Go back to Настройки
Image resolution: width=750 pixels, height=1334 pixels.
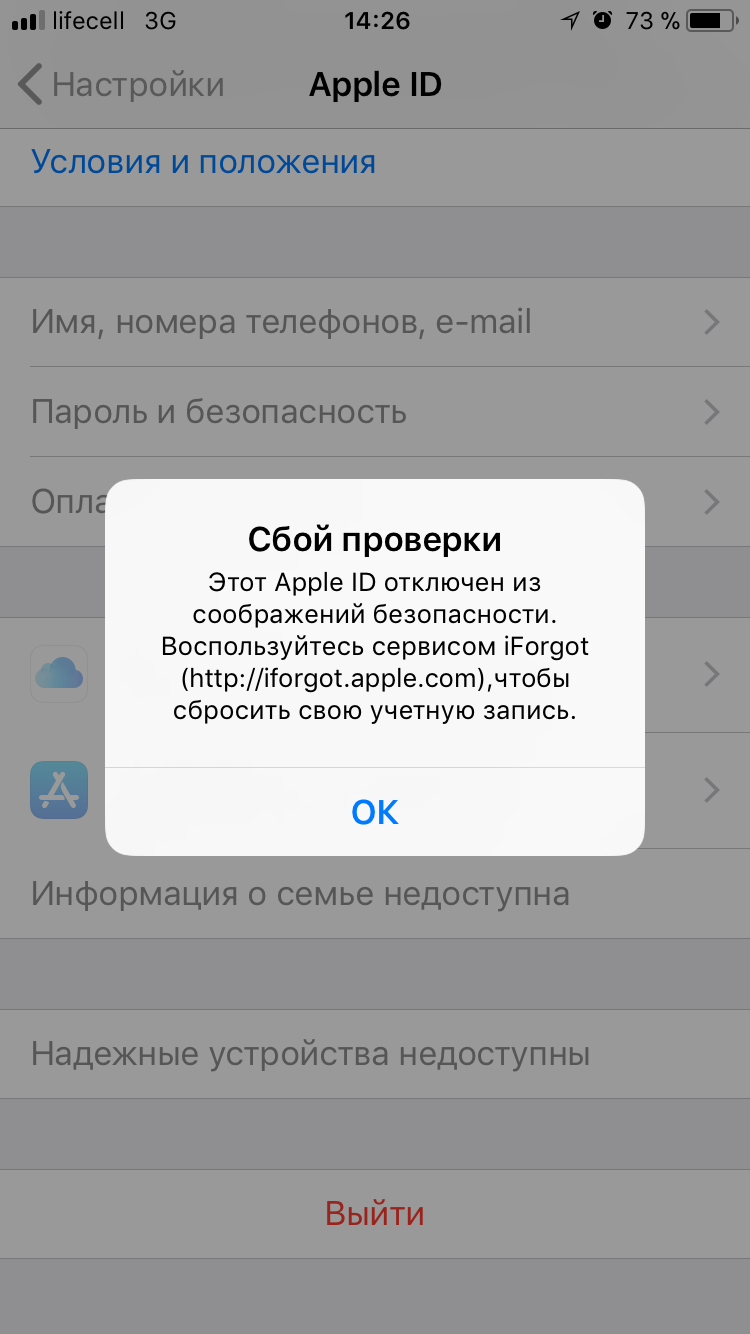coord(122,85)
